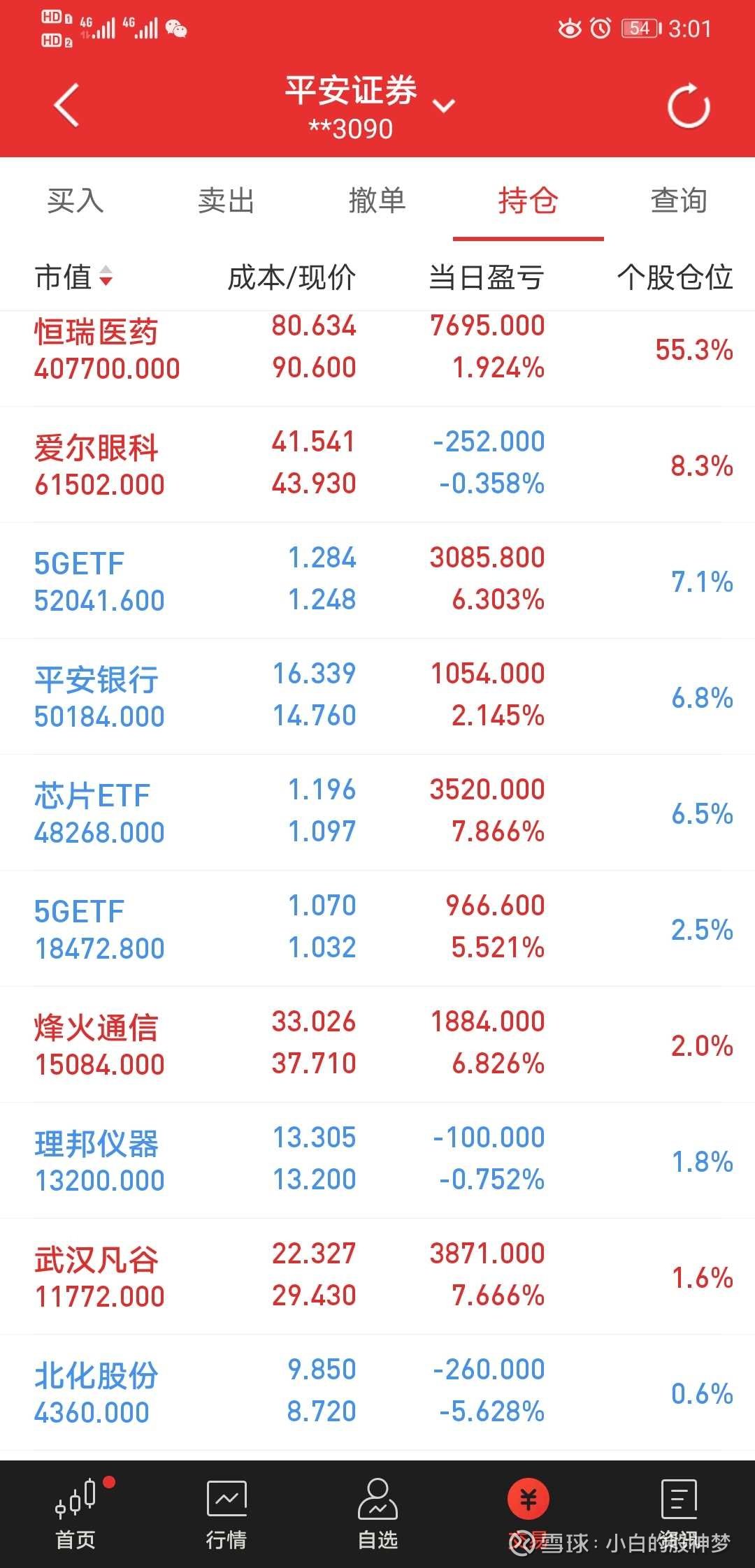Open the 烽火通信 holding row
Viewport: 755px width, 1568px height.
[x=377, y=1044]
